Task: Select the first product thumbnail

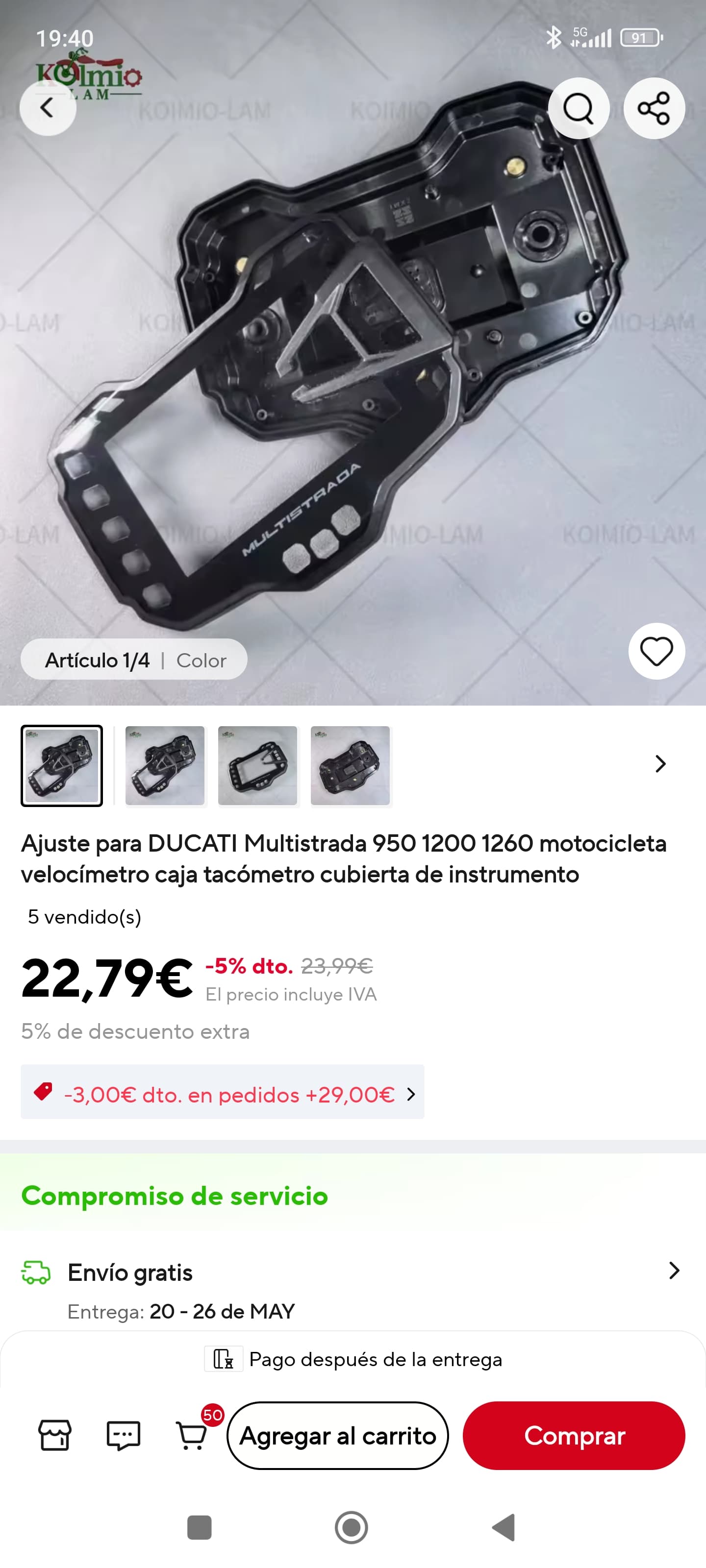Action: coord(62,766)
